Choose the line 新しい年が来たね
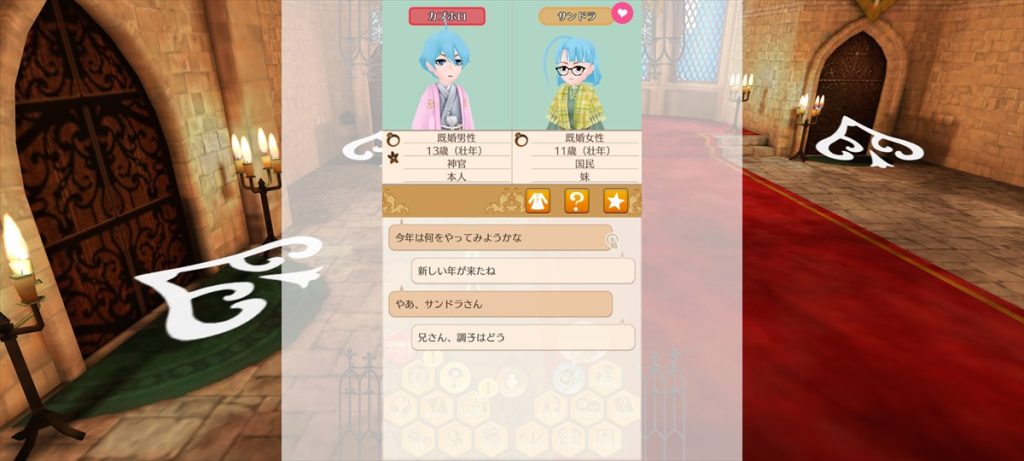This screenshot has height=461, width=1024. click(x=523, y=271)
